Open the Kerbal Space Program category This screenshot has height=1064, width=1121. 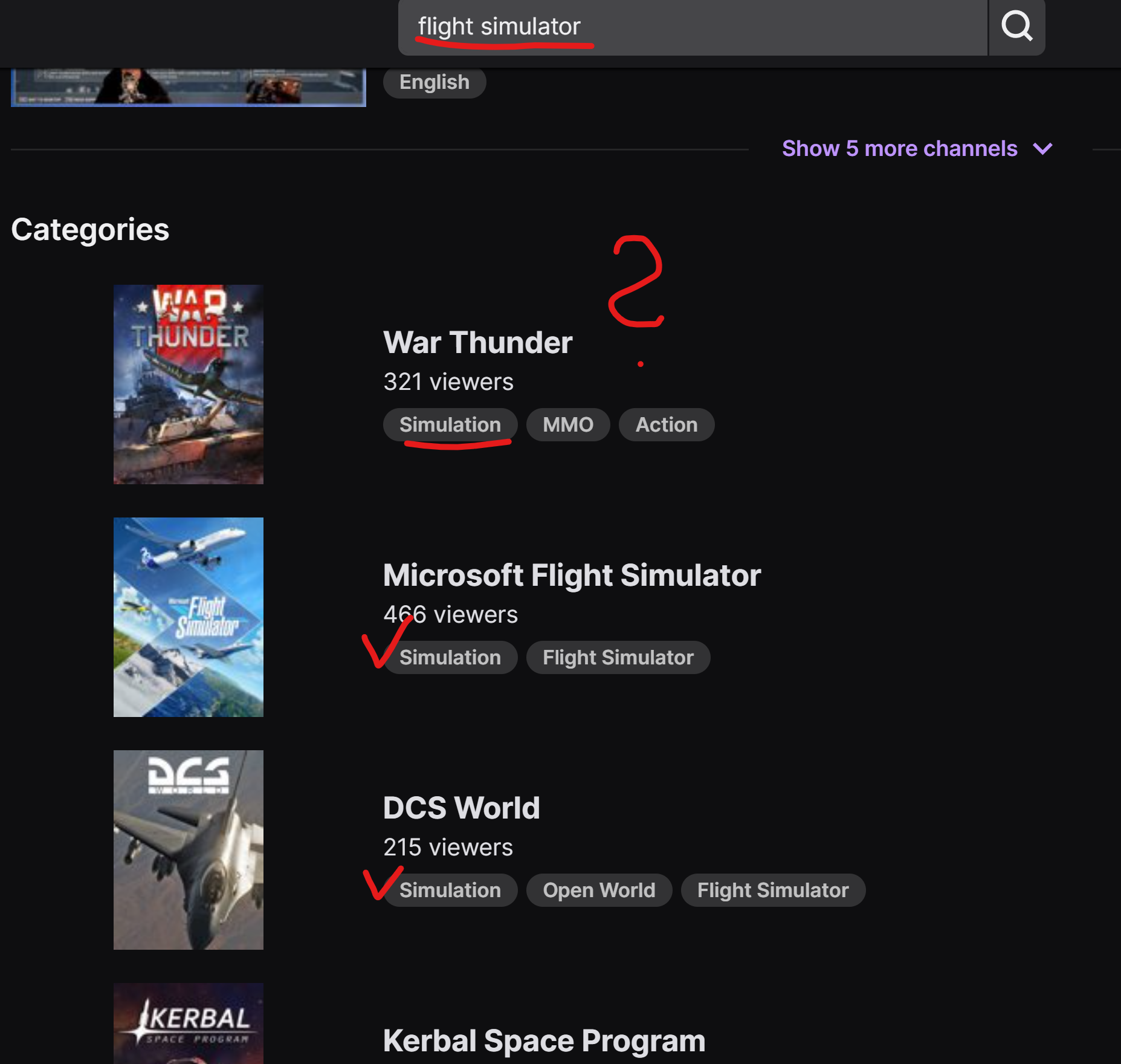coord(544,1041)
